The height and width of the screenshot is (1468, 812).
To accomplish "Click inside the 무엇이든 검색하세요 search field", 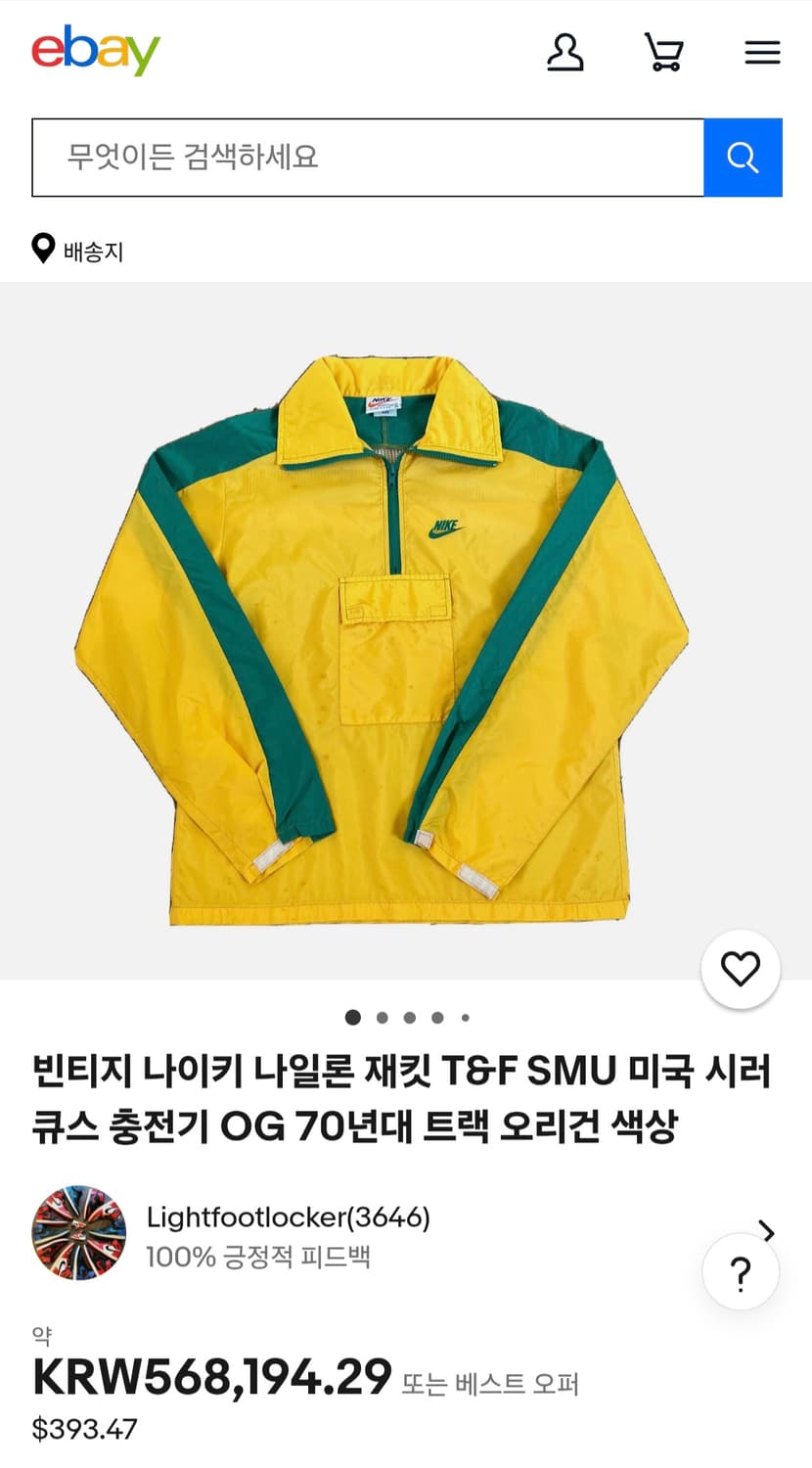I will (x=362, y=157).
